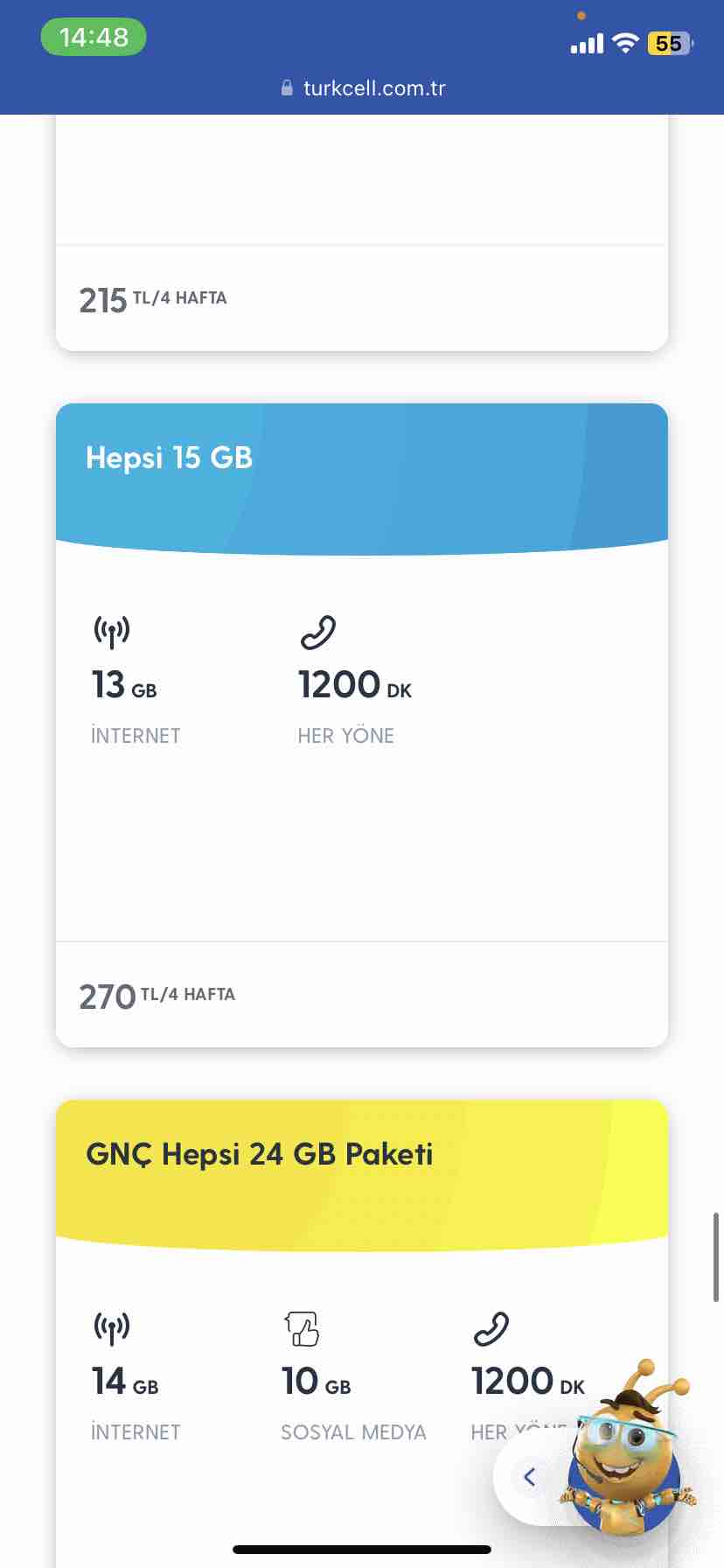Open the 215 TL/4 hafta package card
724x1568 pixels.
(362, 233)
